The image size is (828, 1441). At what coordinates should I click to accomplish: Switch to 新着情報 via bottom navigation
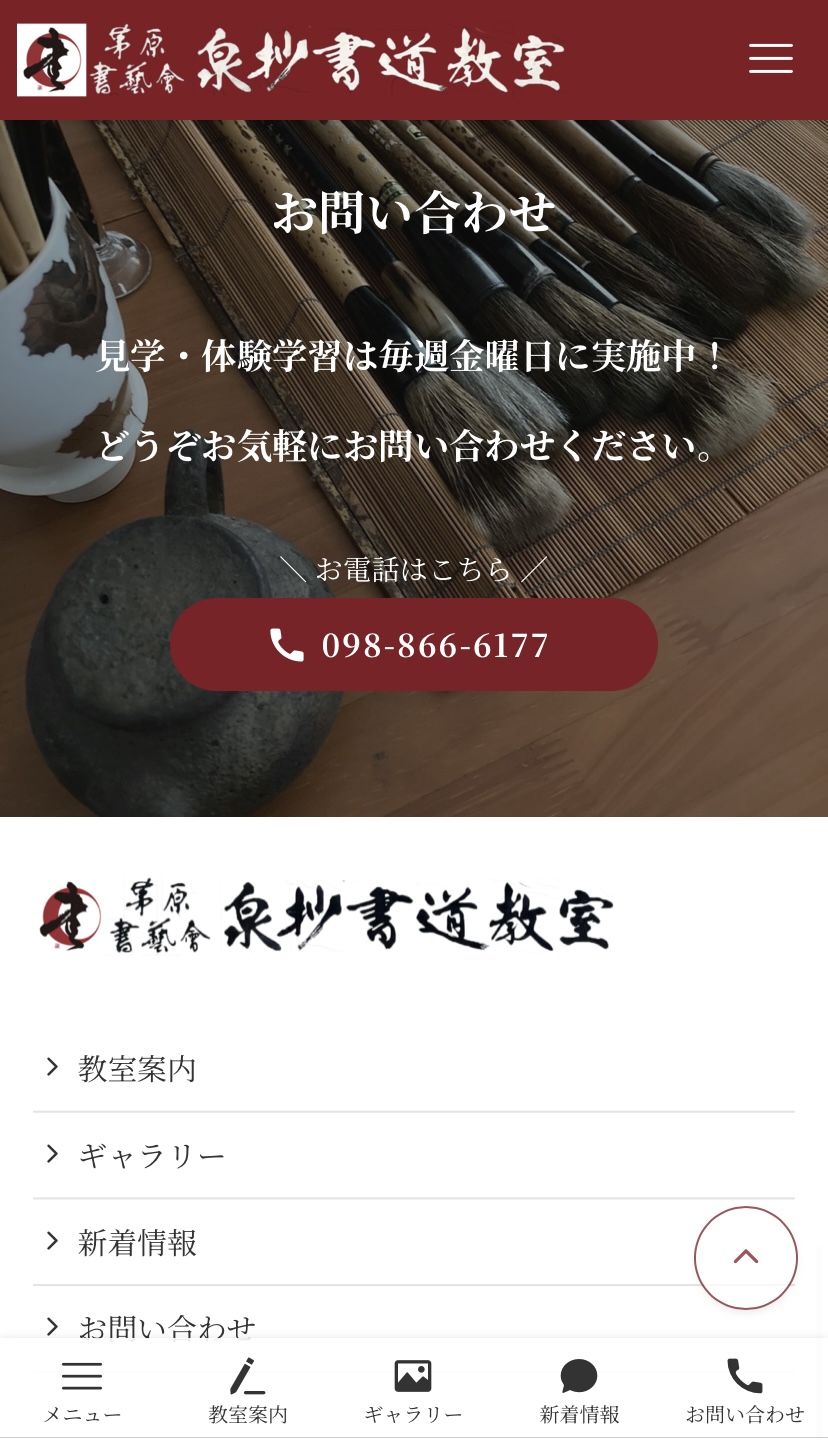(579, 1392)
